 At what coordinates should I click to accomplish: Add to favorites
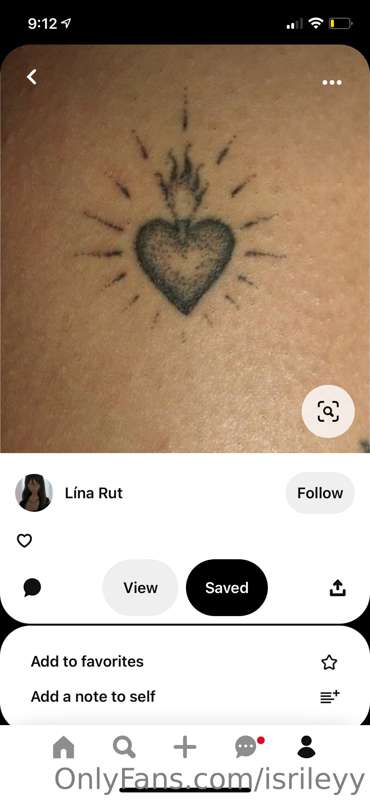click(x=185, y=662)
